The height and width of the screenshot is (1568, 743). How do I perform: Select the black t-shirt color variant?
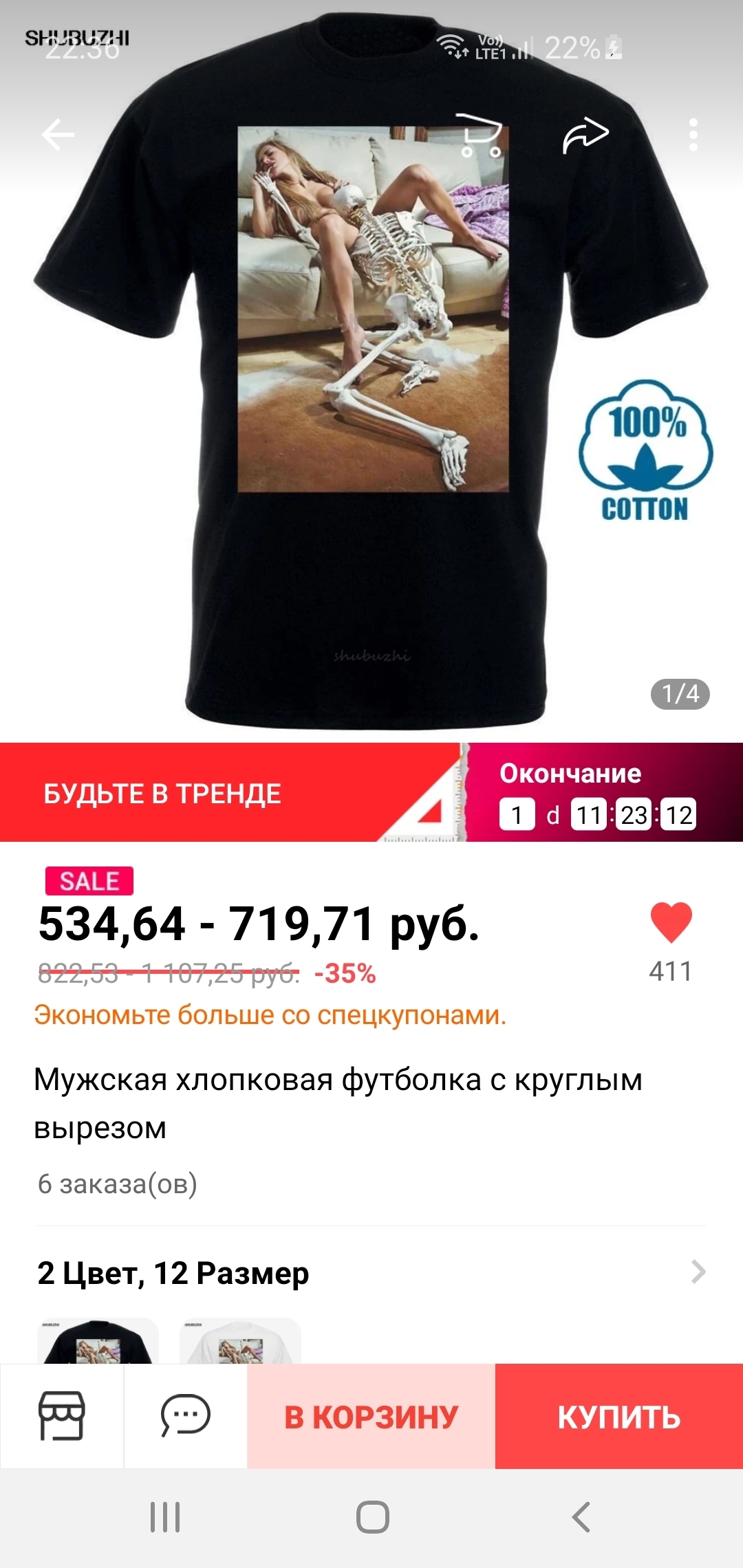tap(98, 1342)
